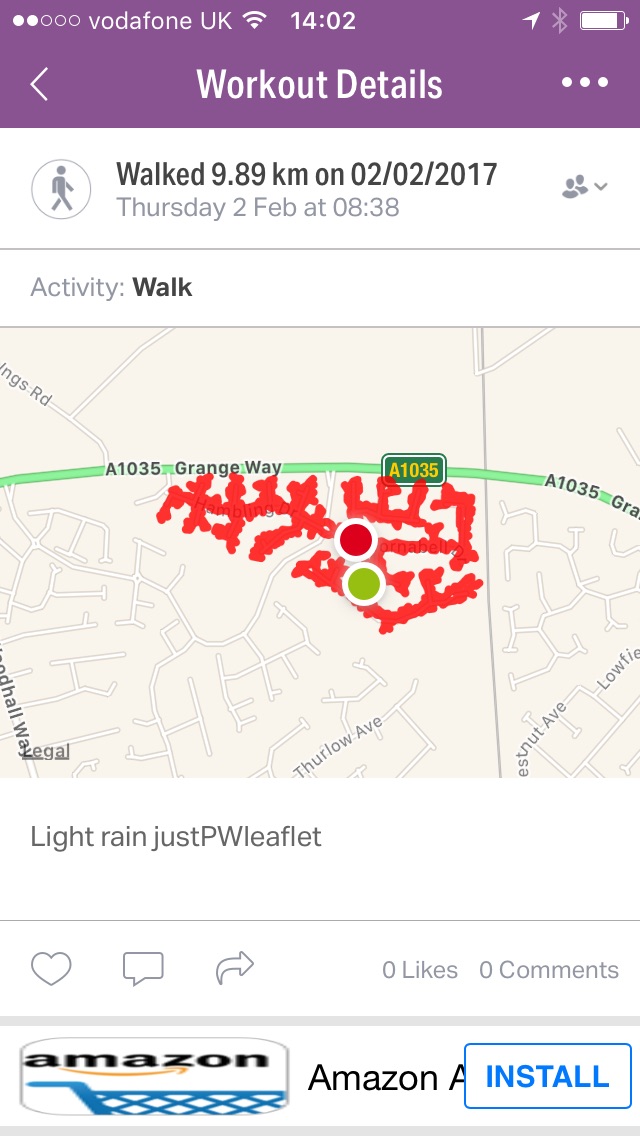640x1136 pixels.
Task: Add a comment on this workout
Action: pyautogui.click(x=144, y=969)
